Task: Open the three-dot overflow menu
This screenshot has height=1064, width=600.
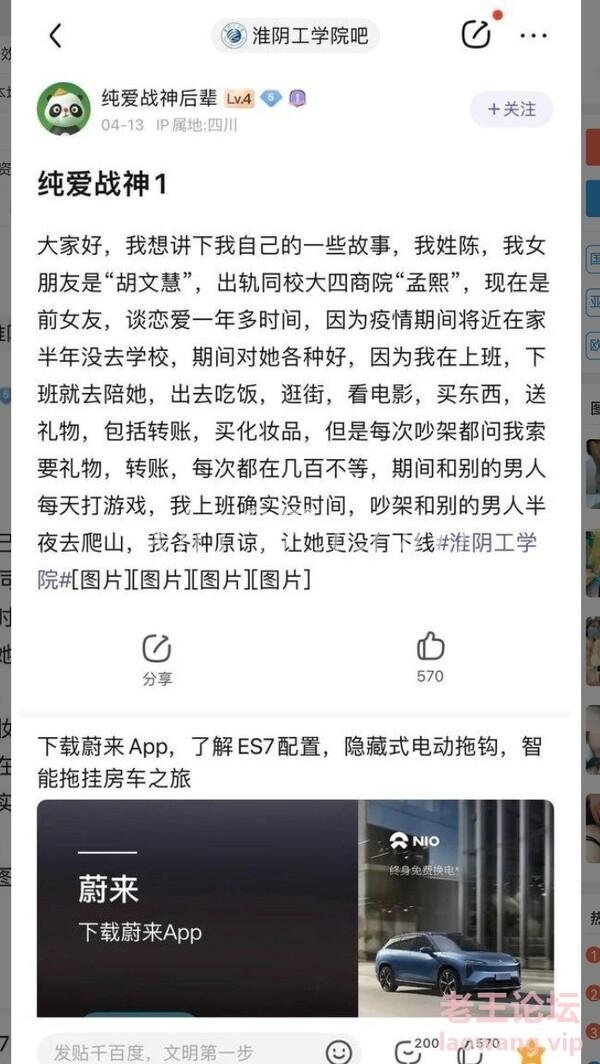Action: tap(534, 36)
